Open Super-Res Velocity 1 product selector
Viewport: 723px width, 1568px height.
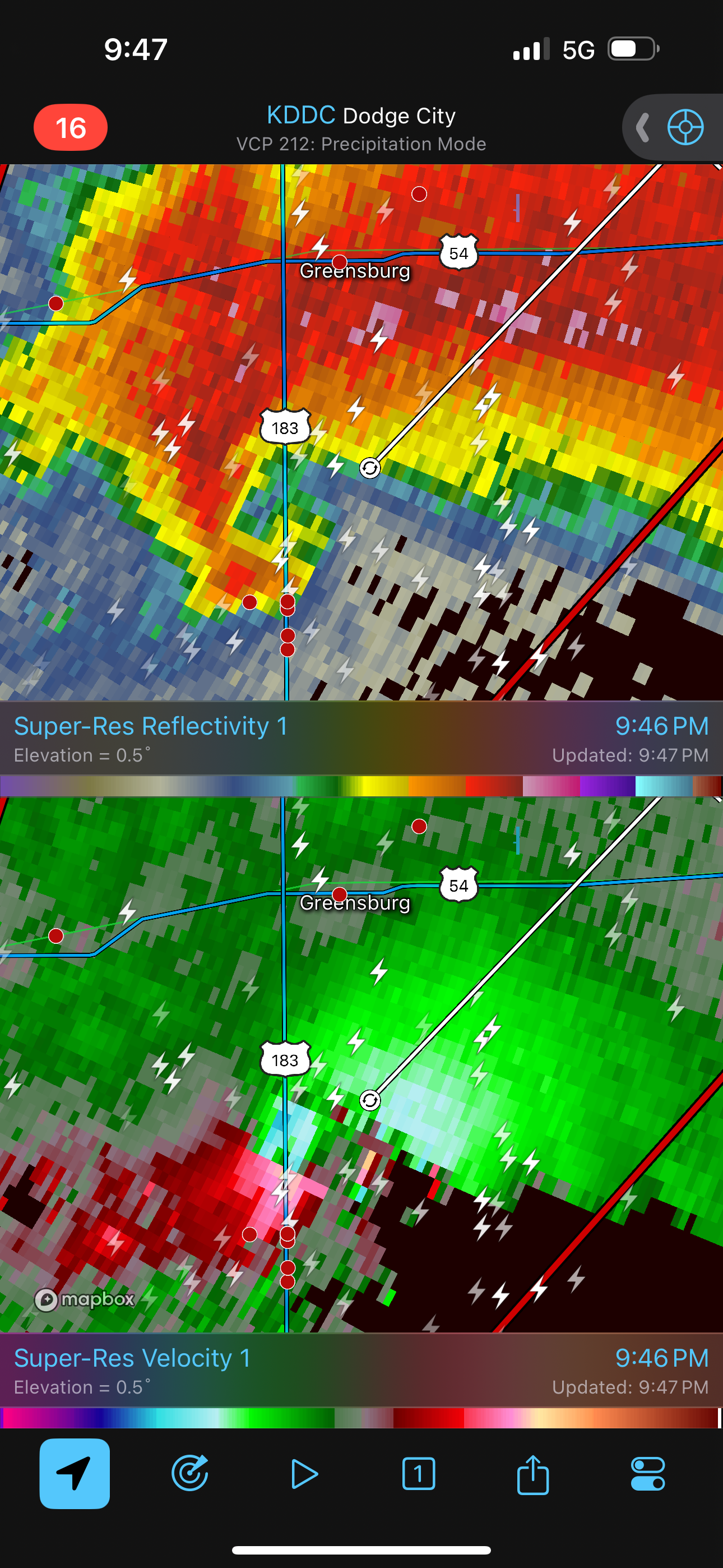coord(132,1359)
